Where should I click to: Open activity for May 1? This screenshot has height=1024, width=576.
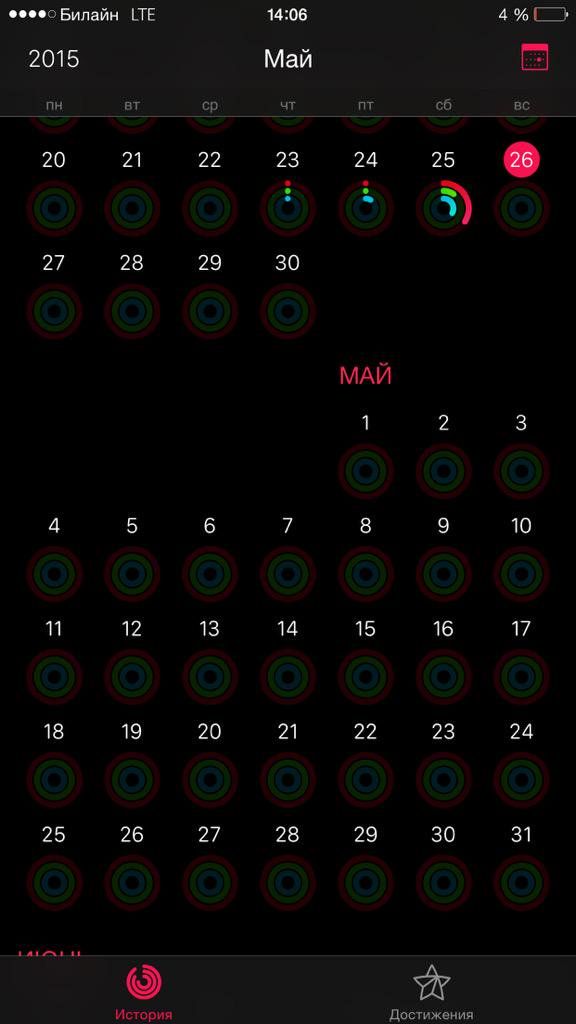(366, 456)
